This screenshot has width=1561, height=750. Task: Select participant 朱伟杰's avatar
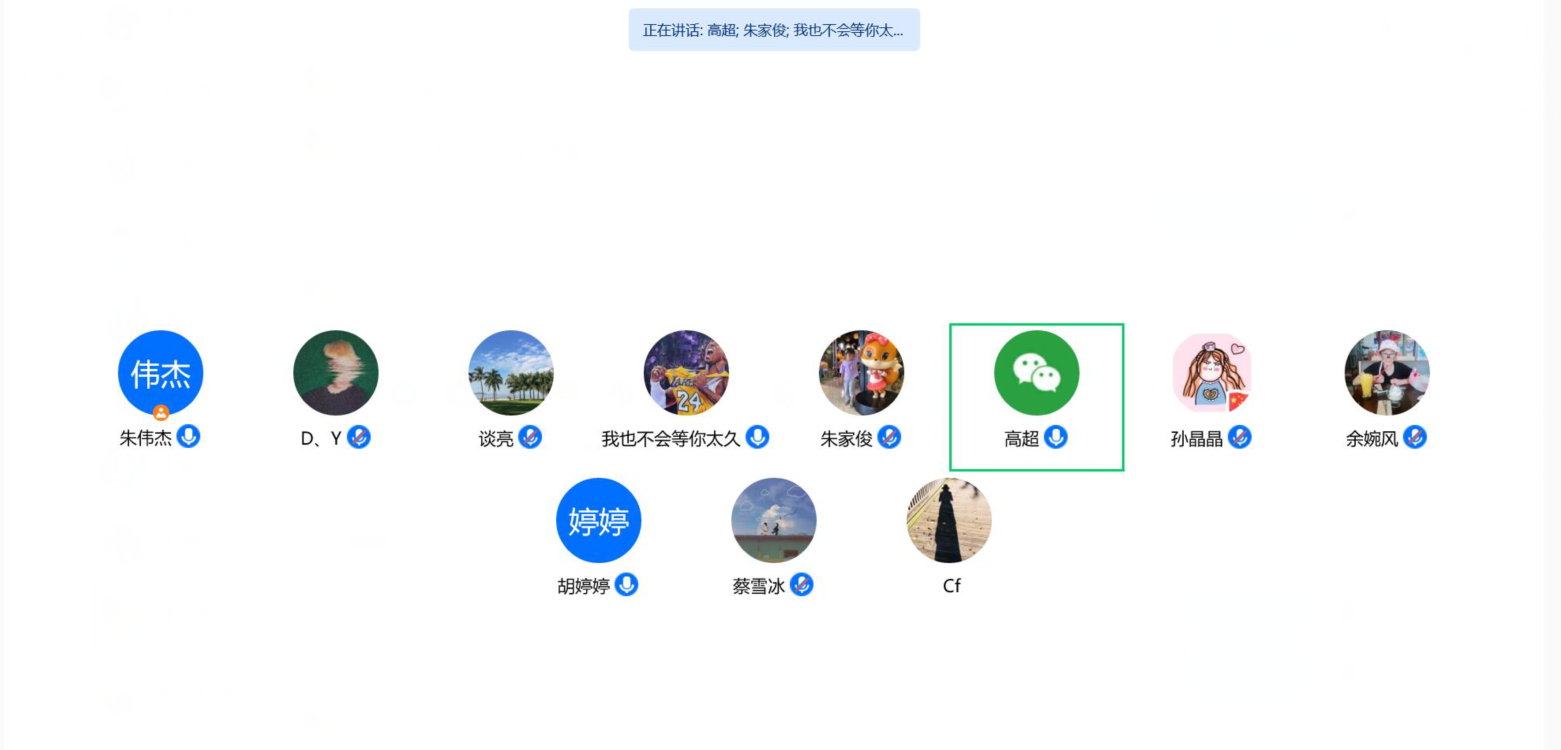[x=160, y=373]
